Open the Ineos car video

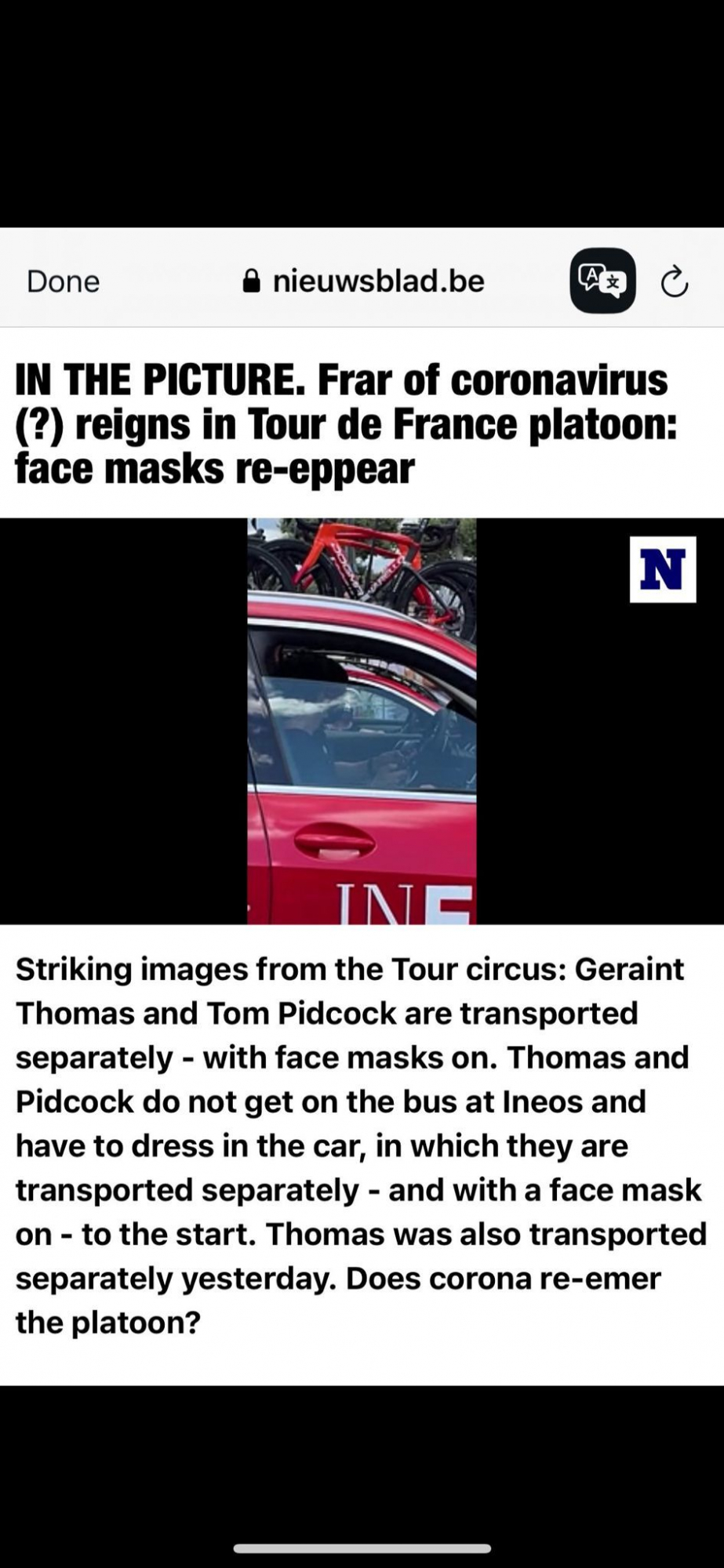coord(362,720)
